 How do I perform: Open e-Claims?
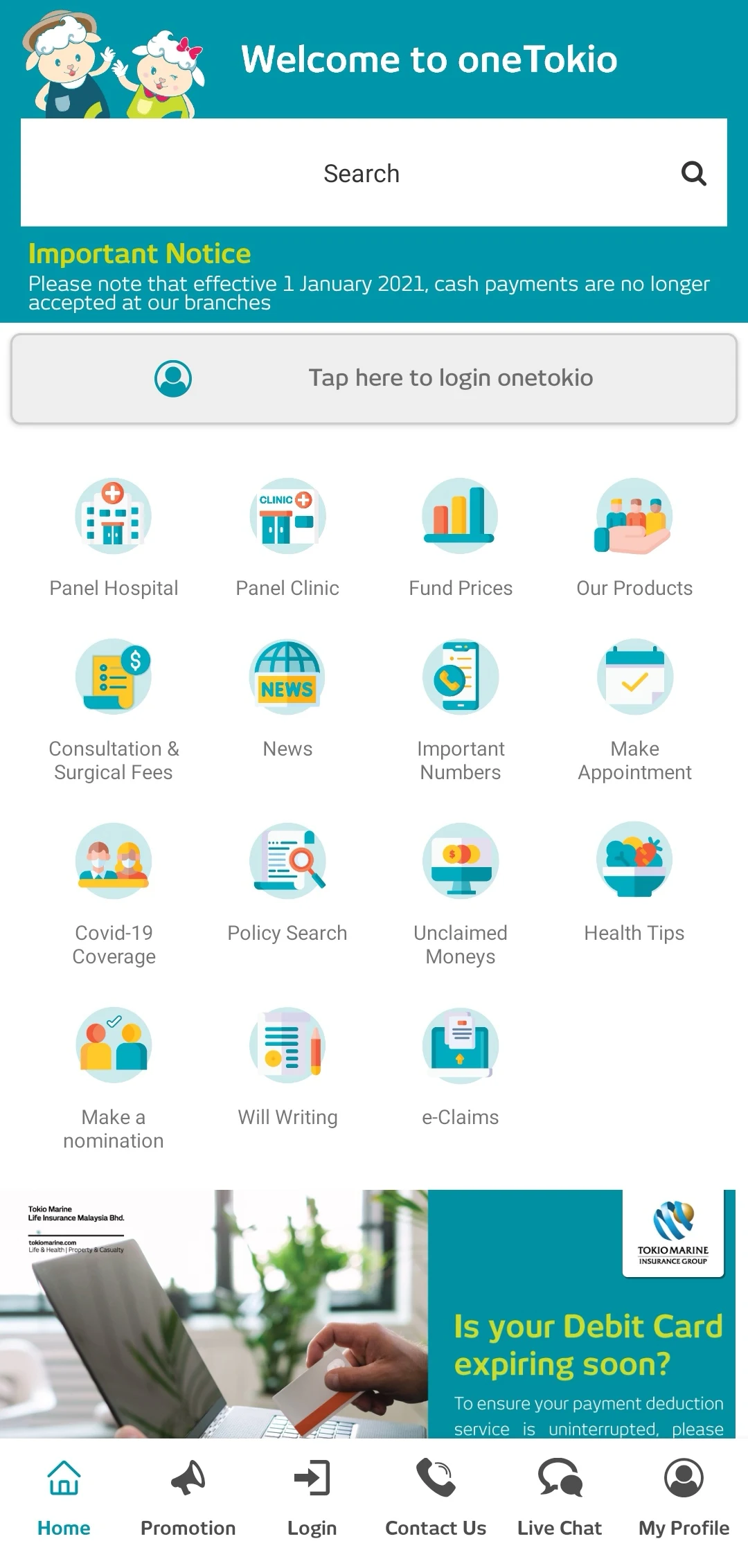(461, 1068)
